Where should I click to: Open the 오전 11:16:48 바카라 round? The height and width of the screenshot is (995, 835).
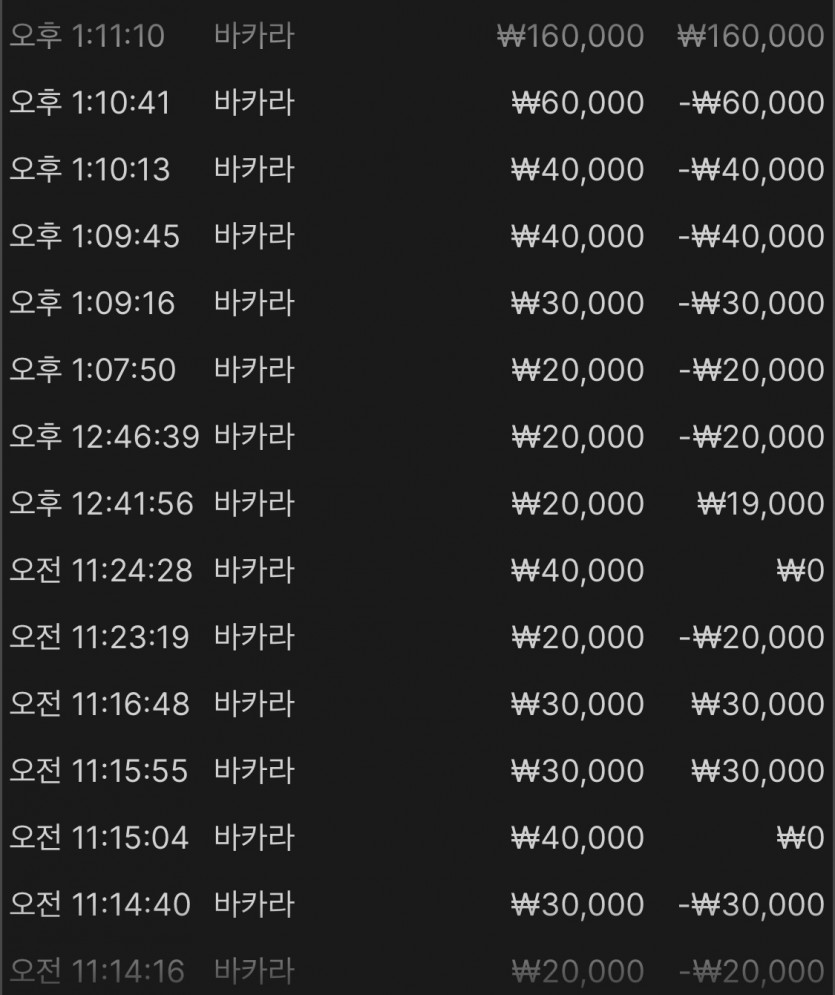click(x=418, y=704)
